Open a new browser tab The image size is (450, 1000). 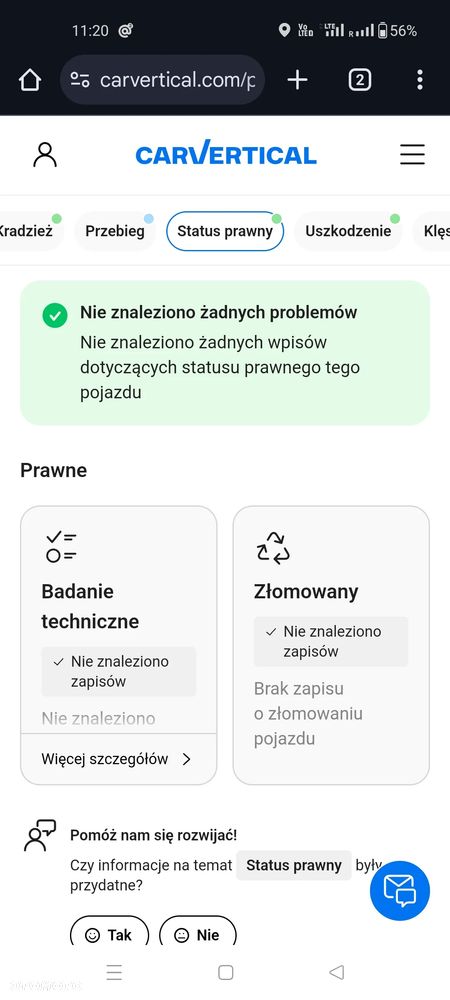click(x=297, y=80)
